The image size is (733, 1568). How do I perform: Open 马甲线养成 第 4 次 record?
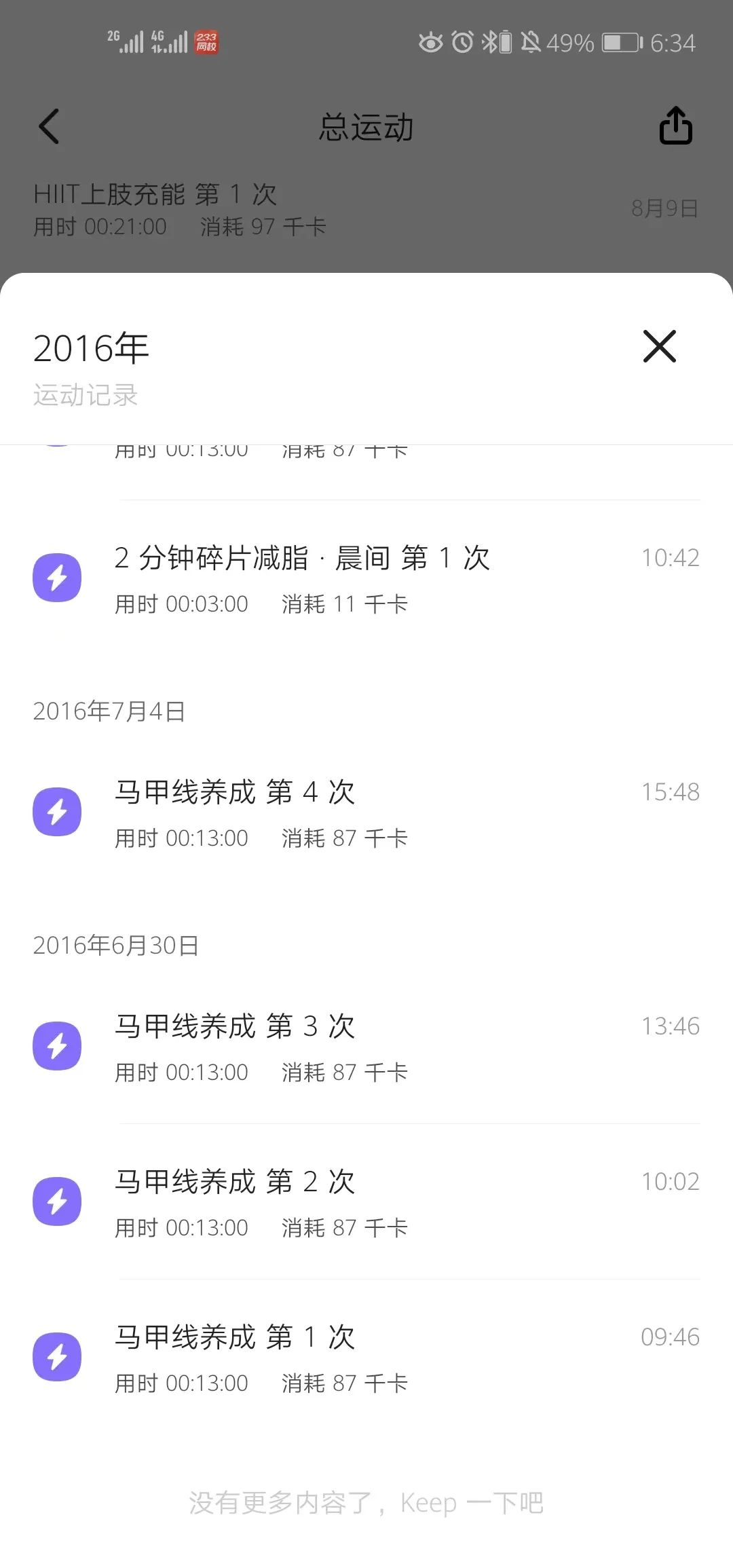click(366, 813)
